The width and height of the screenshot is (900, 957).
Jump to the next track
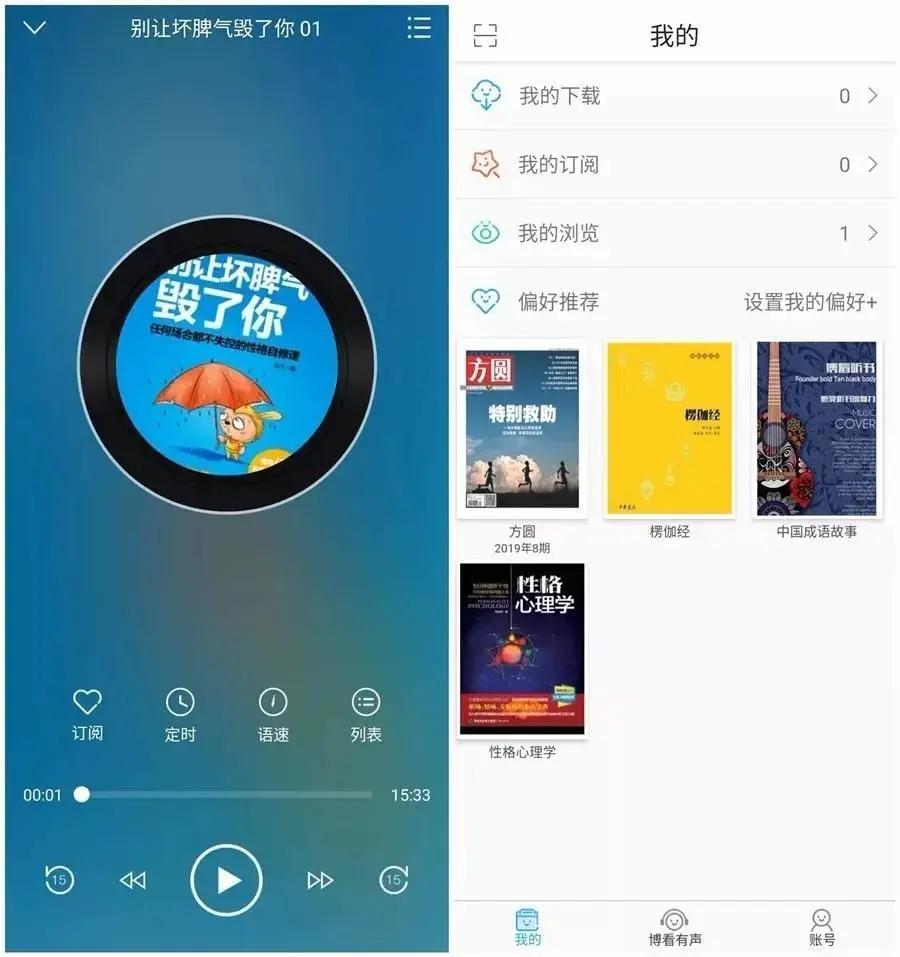(320, 880)
